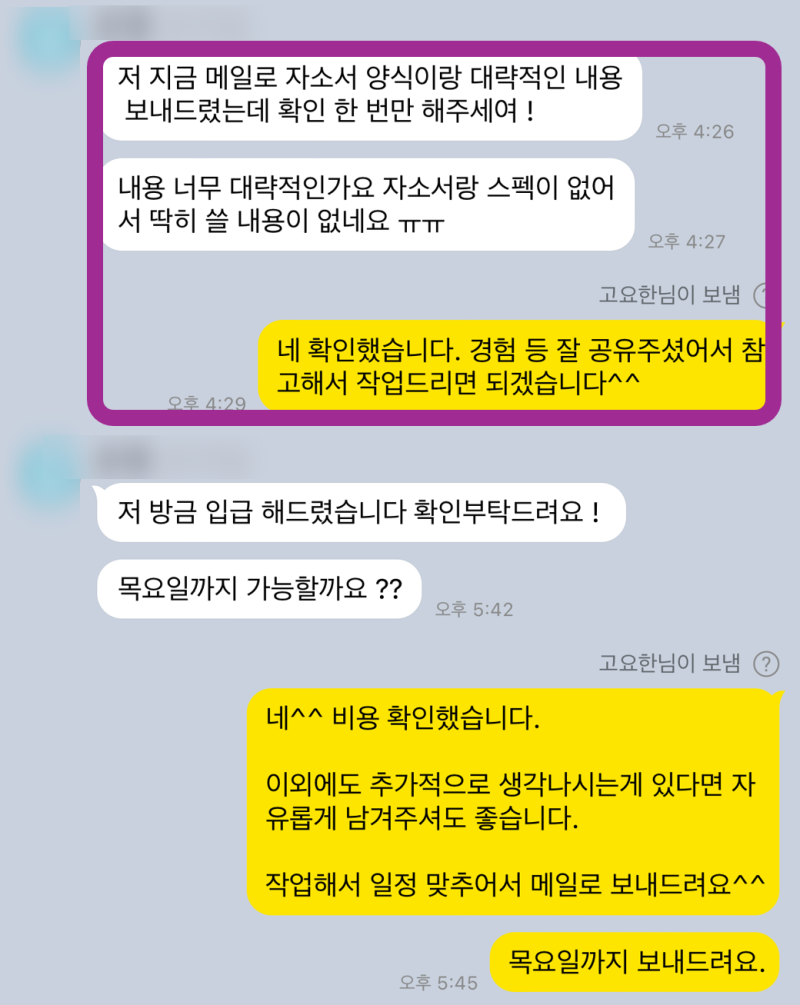Open help icon above '네 확인했습니다' message

coord(763,294)
